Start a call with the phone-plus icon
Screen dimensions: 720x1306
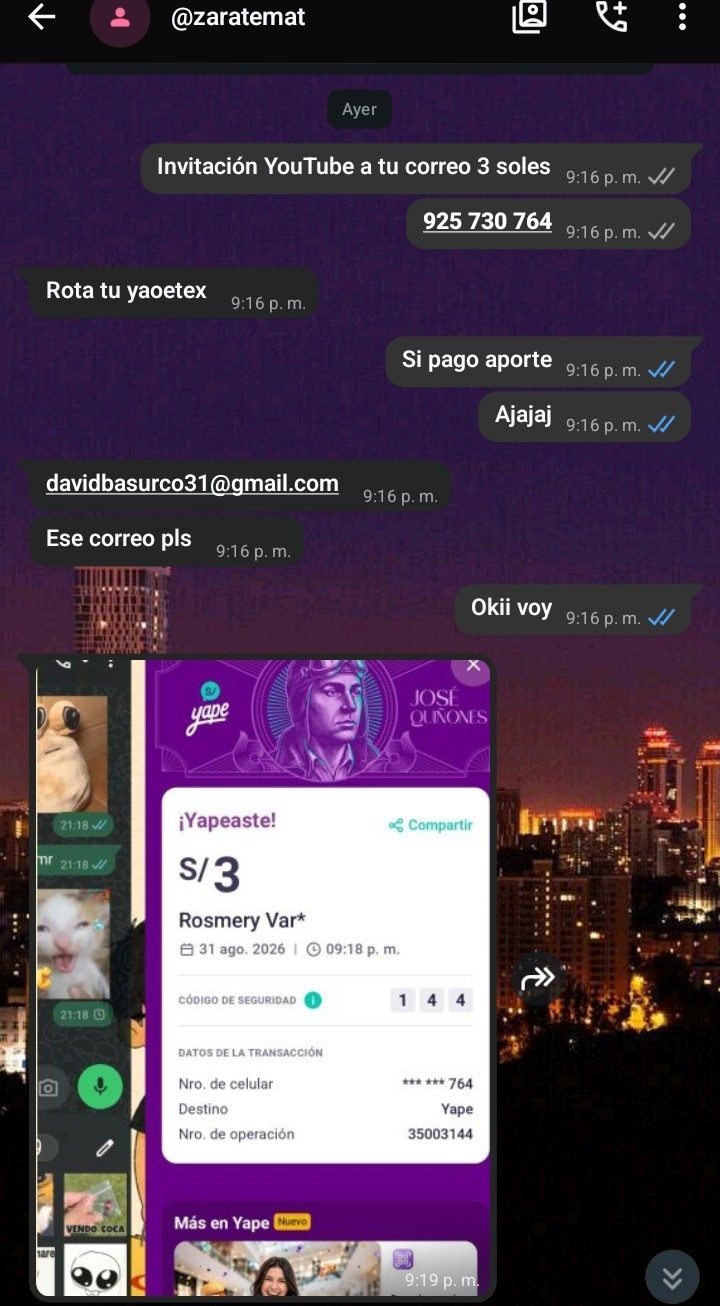tap(611, 16)
